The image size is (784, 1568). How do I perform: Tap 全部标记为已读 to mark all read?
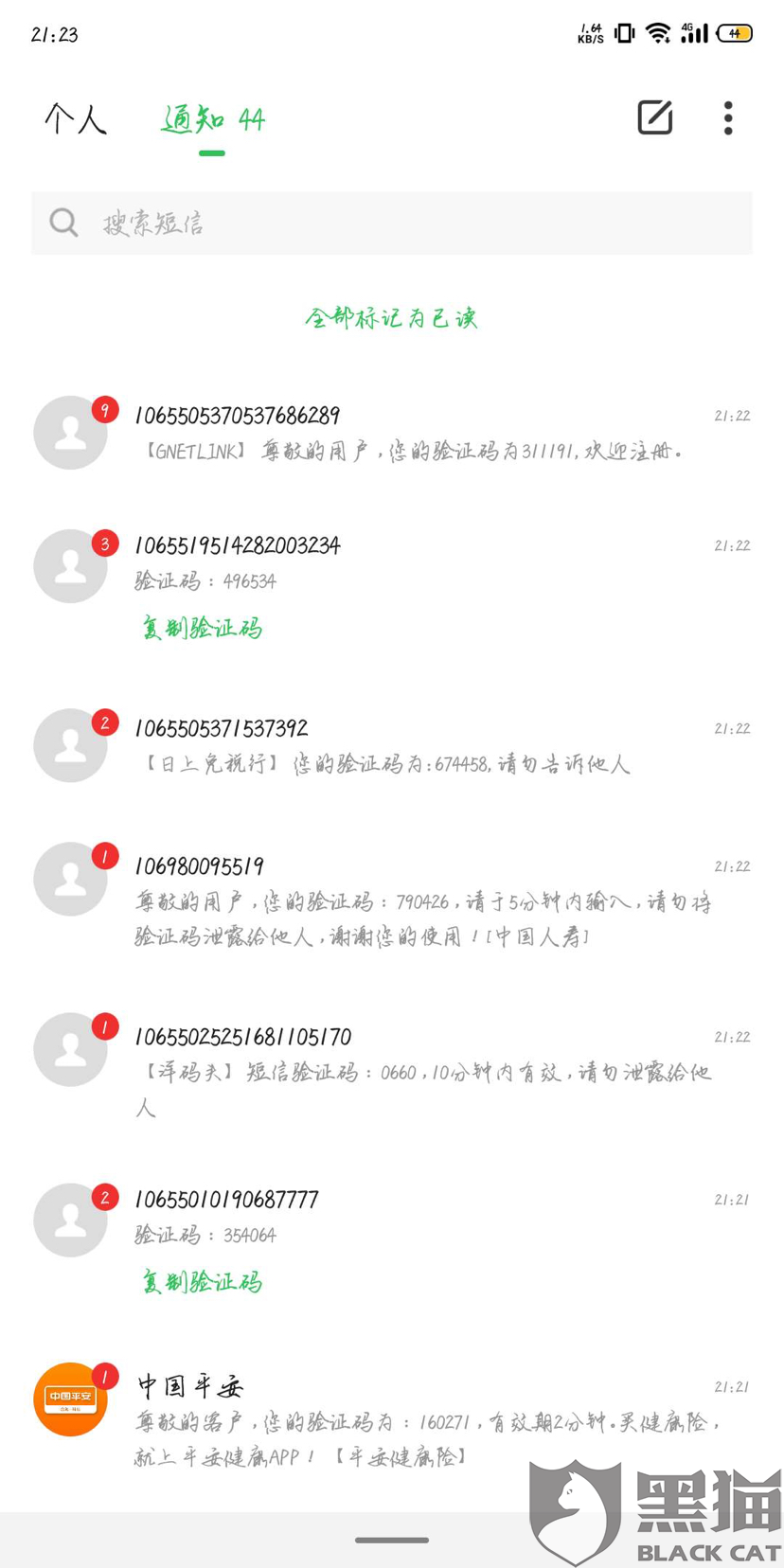tap(392, 318)
